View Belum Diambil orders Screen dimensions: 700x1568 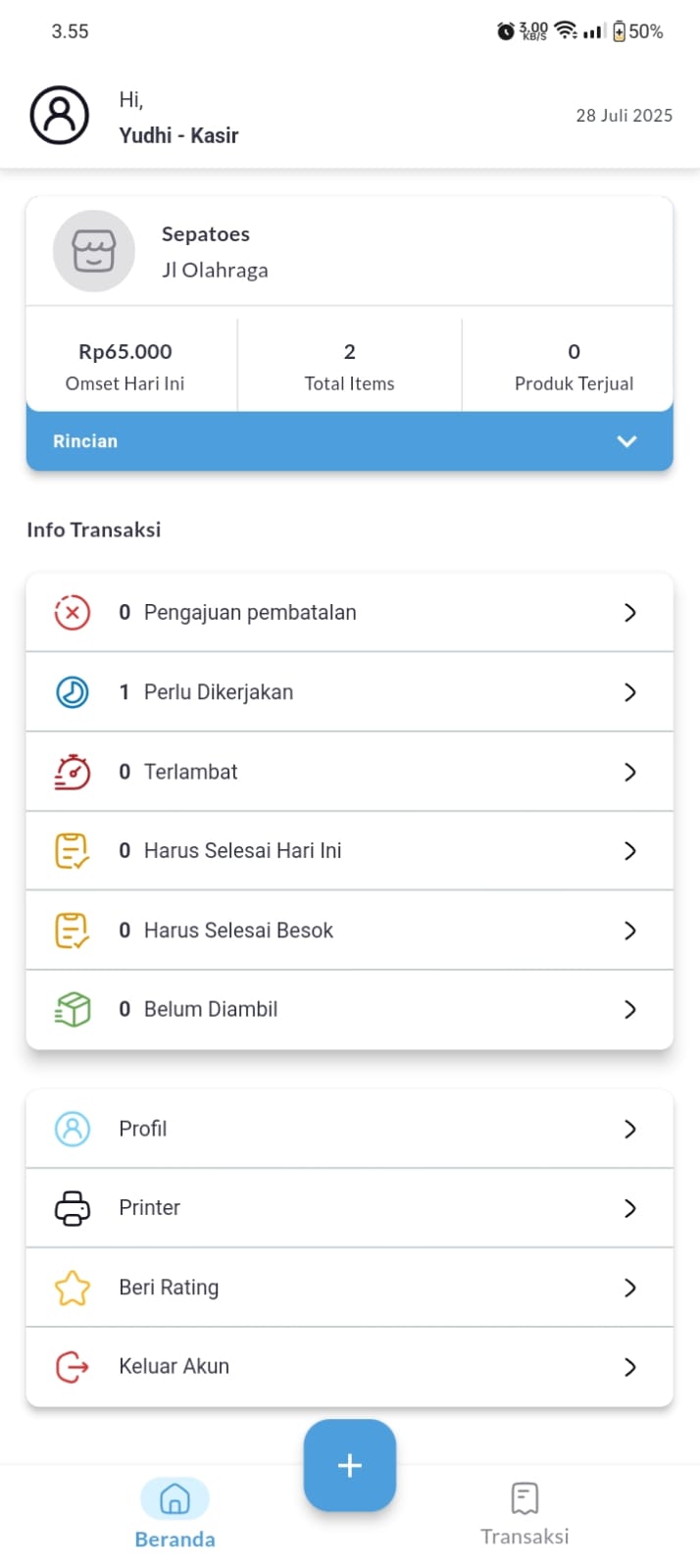click(349, 1010)
